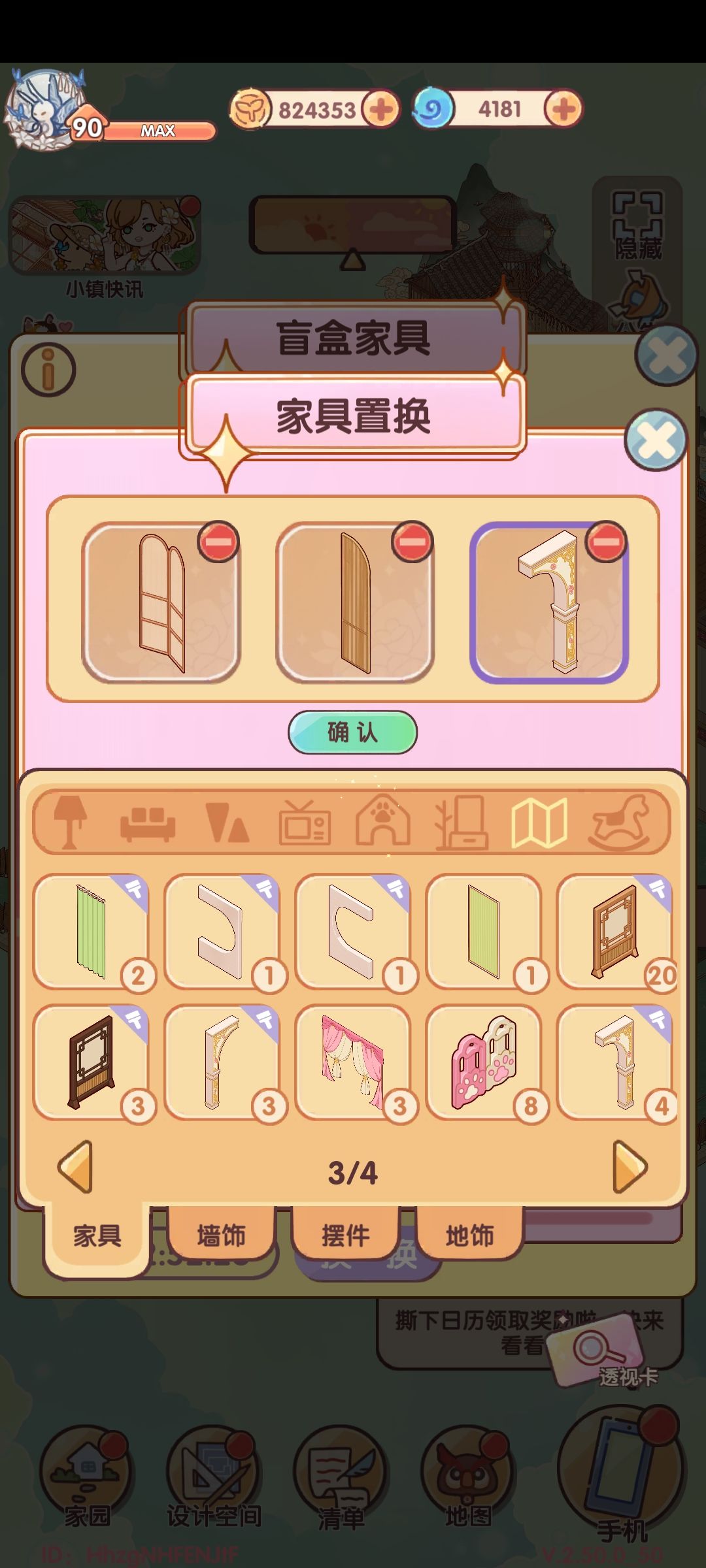
Task: Pick the pink curtain item
Action: tap(353, 1062)
